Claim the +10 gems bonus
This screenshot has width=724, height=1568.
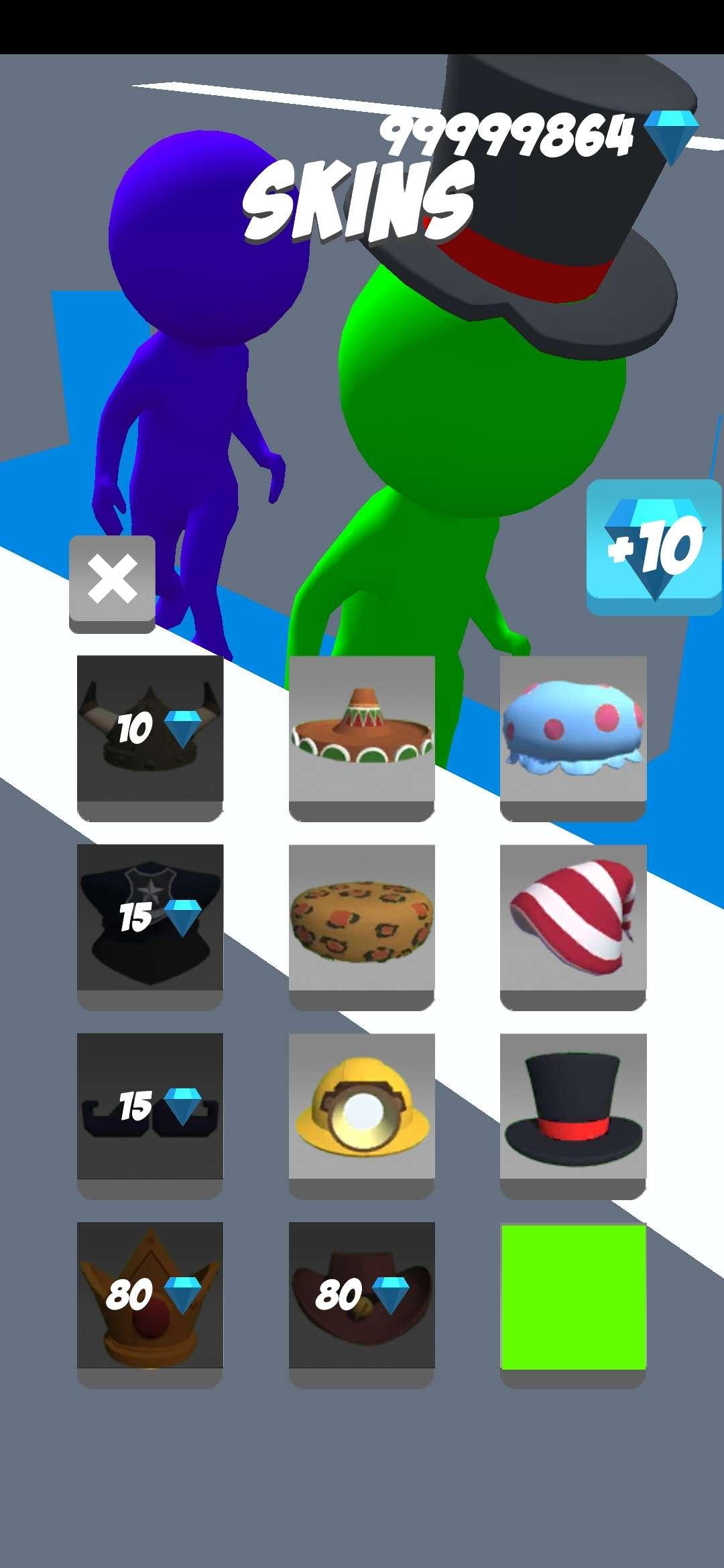point(654,547)
